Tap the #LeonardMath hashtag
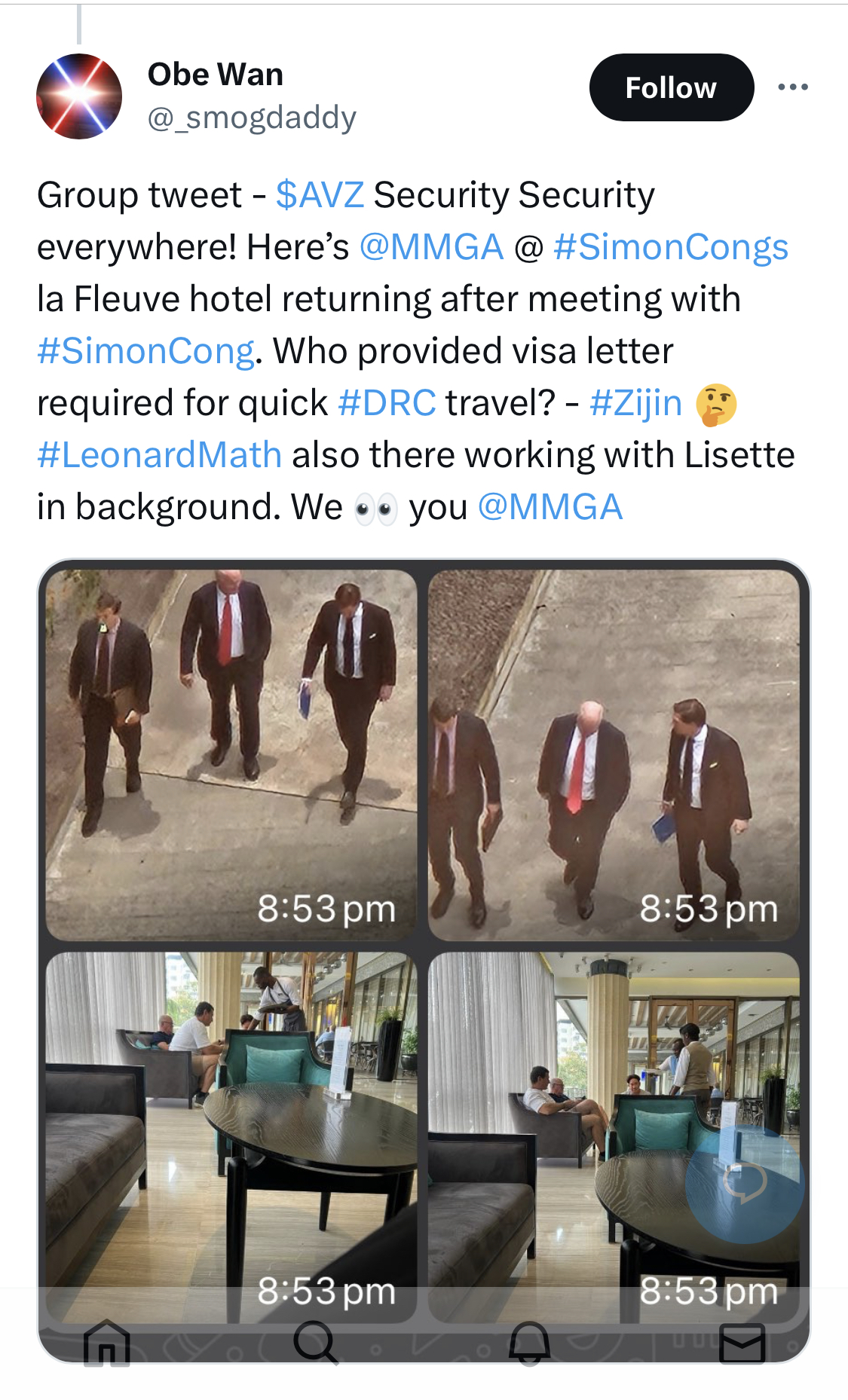 pyautogui.click(x=160, y=455)
